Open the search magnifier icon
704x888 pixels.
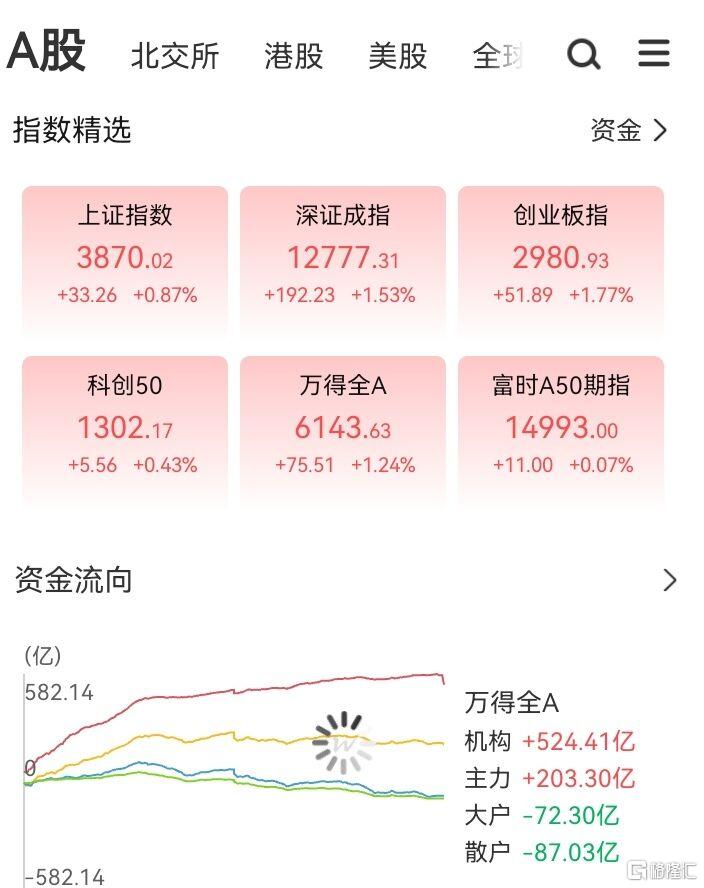tap(583, 54)
